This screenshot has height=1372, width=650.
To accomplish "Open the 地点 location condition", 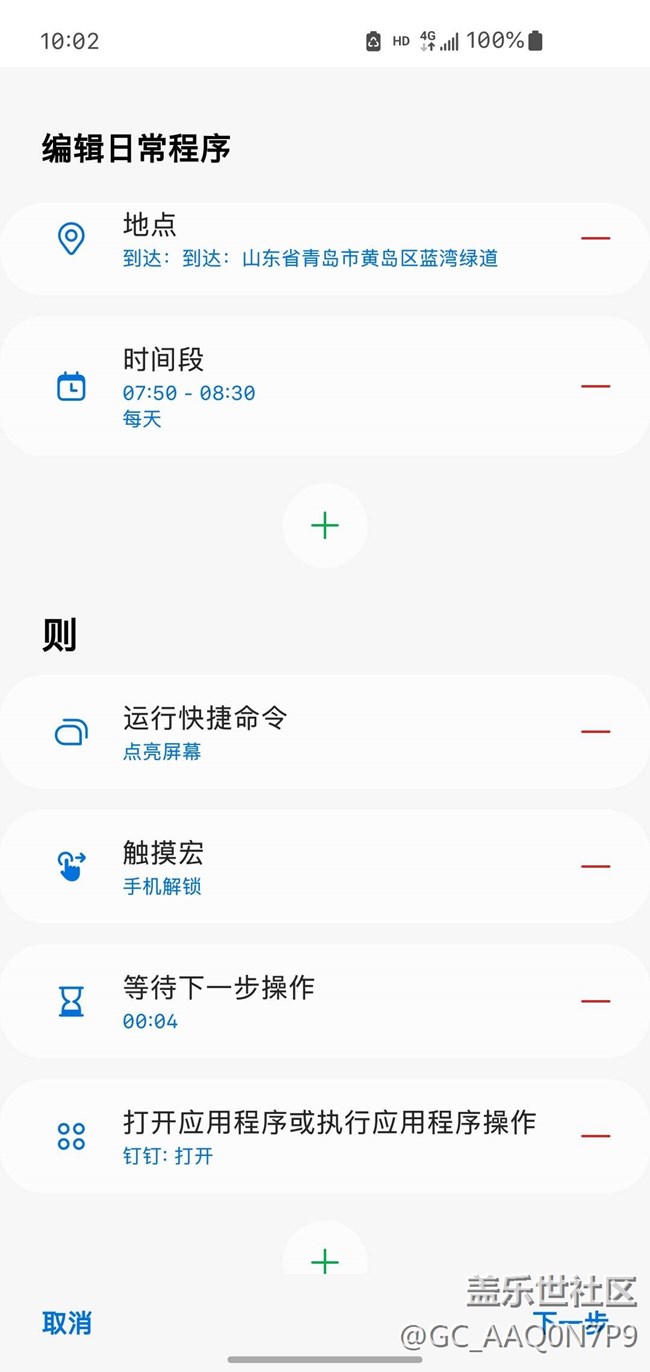I will click(x=300, y=240).
